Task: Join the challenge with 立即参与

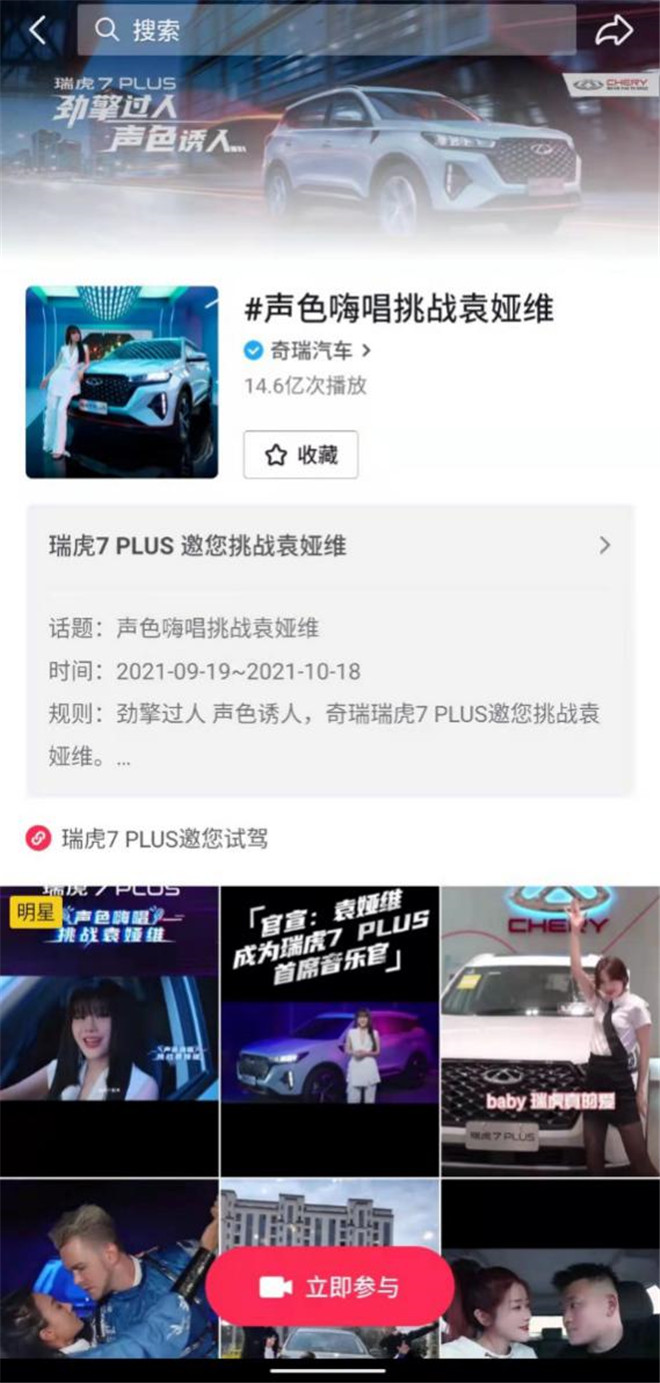Action: pyautogui.click(x=330, y=1287)
